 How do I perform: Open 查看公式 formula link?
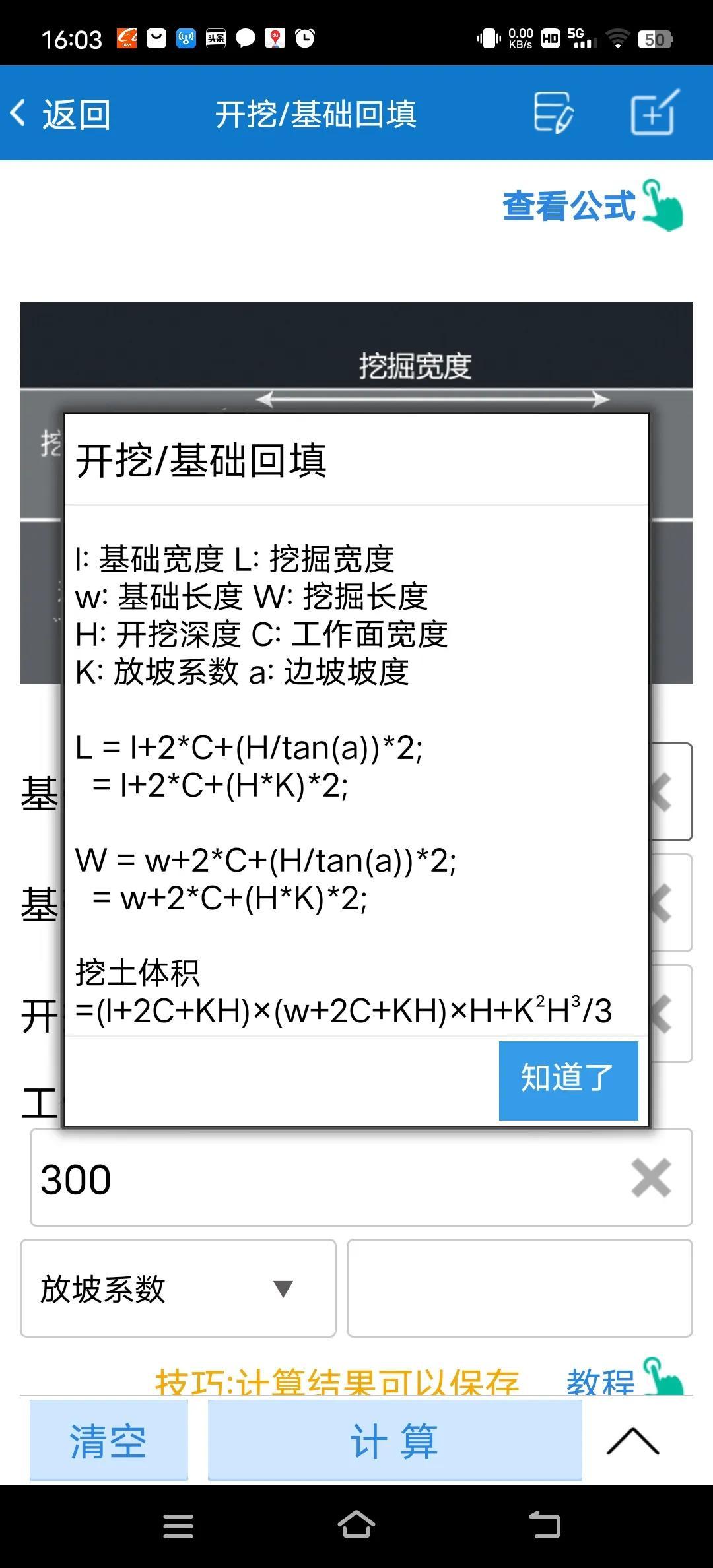click(591, 206)
